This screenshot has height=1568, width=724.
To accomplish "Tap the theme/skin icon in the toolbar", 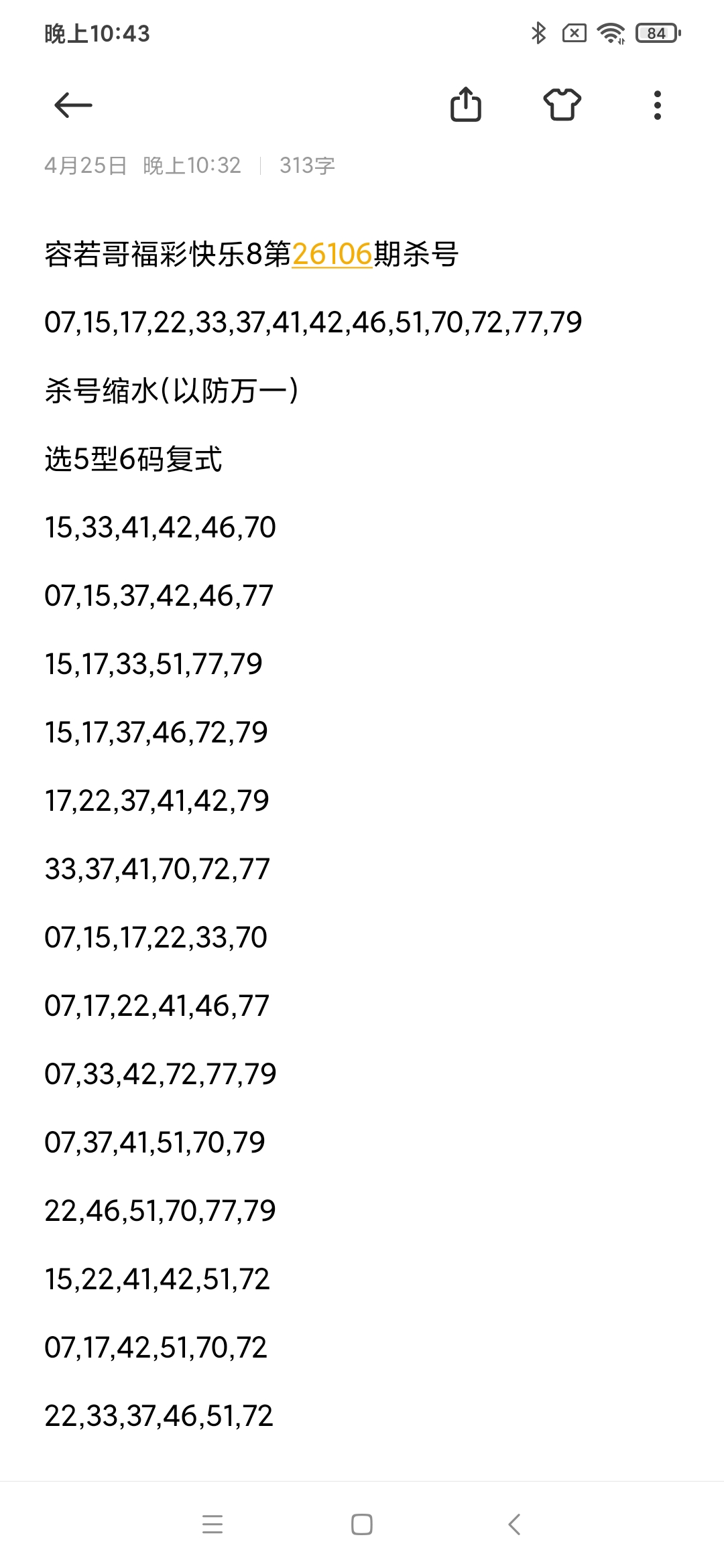I will (x=562, y=105).
